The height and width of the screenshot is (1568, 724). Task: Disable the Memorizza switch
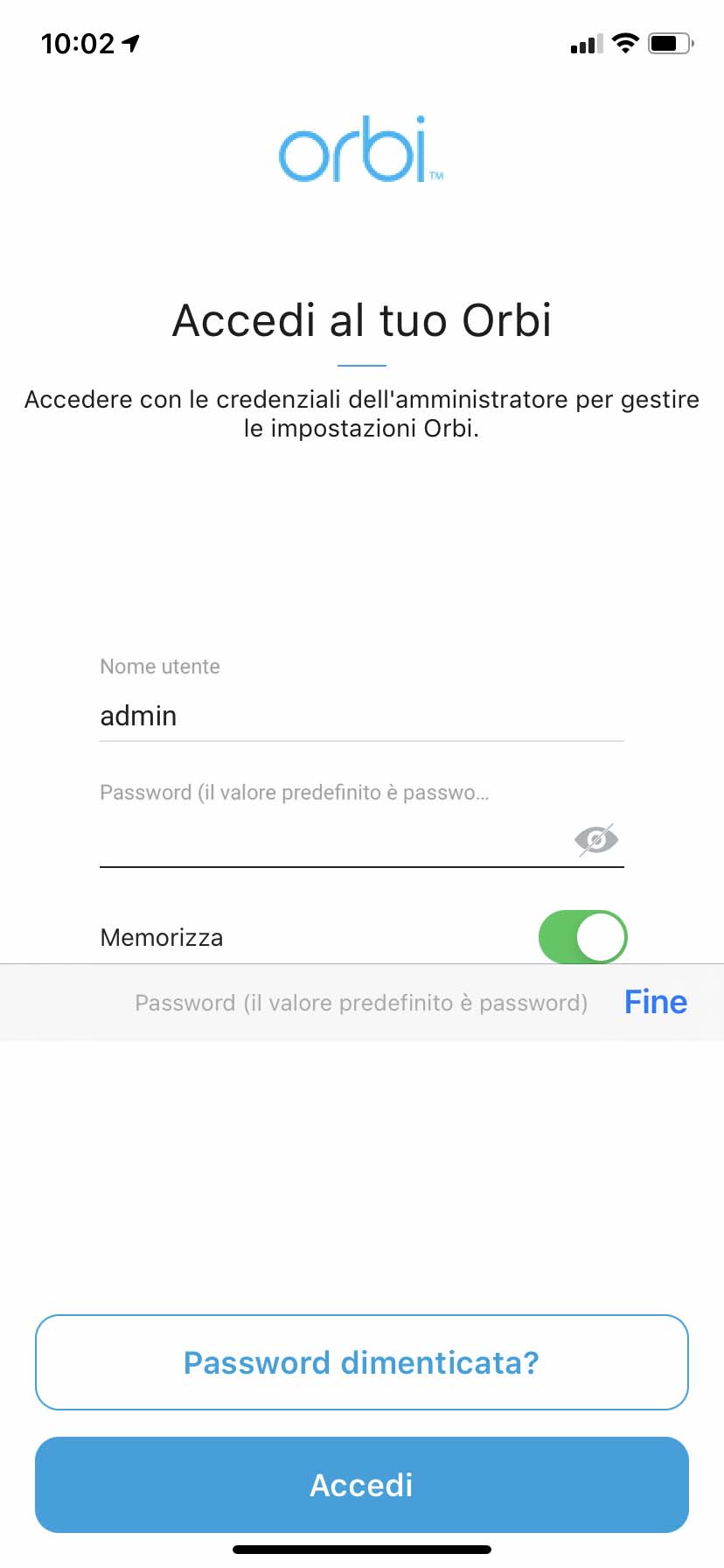point(582,937)
